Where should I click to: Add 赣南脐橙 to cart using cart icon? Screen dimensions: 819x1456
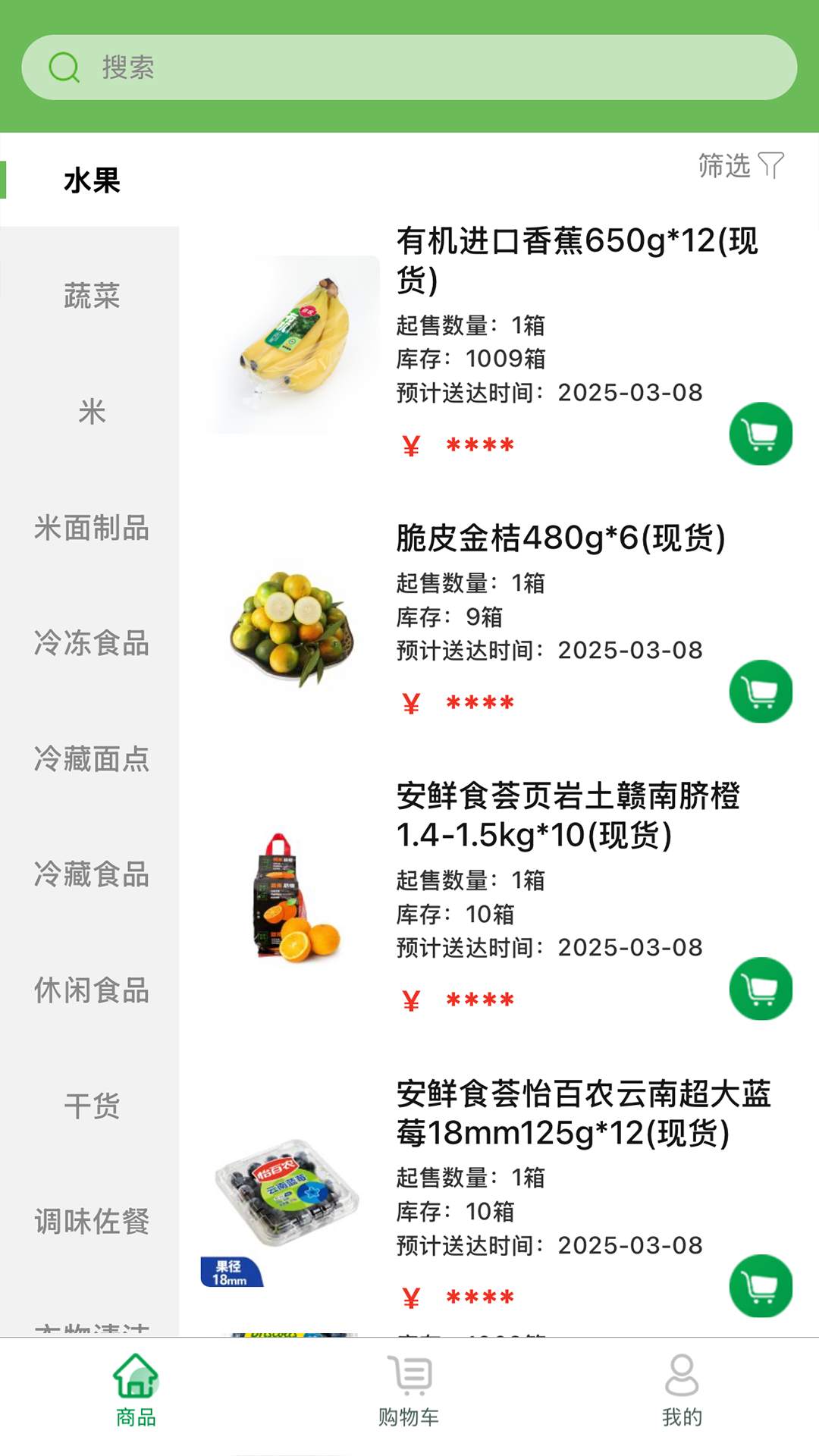tap(761, 987)
